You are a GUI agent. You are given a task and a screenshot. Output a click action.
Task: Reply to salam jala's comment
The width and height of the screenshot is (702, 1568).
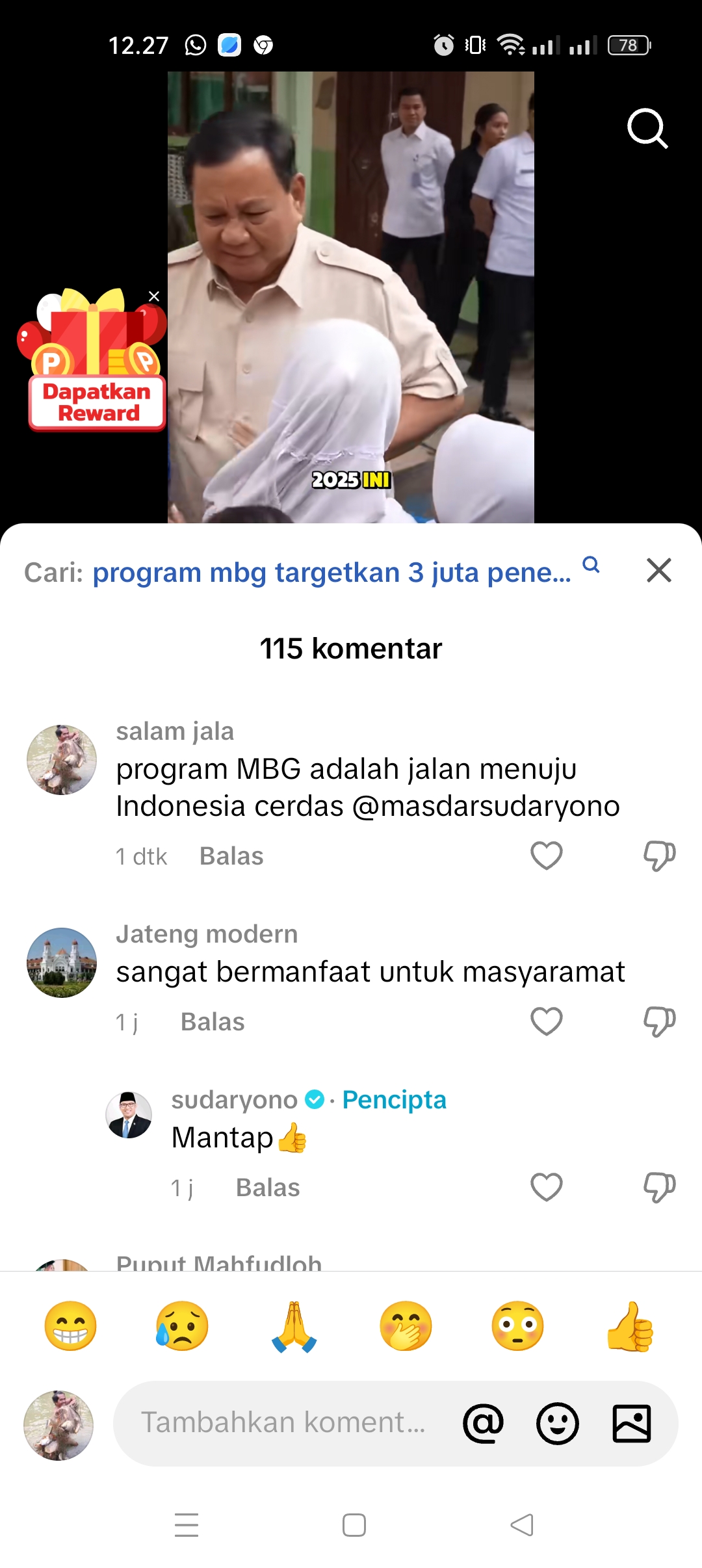tap(231, 856)
